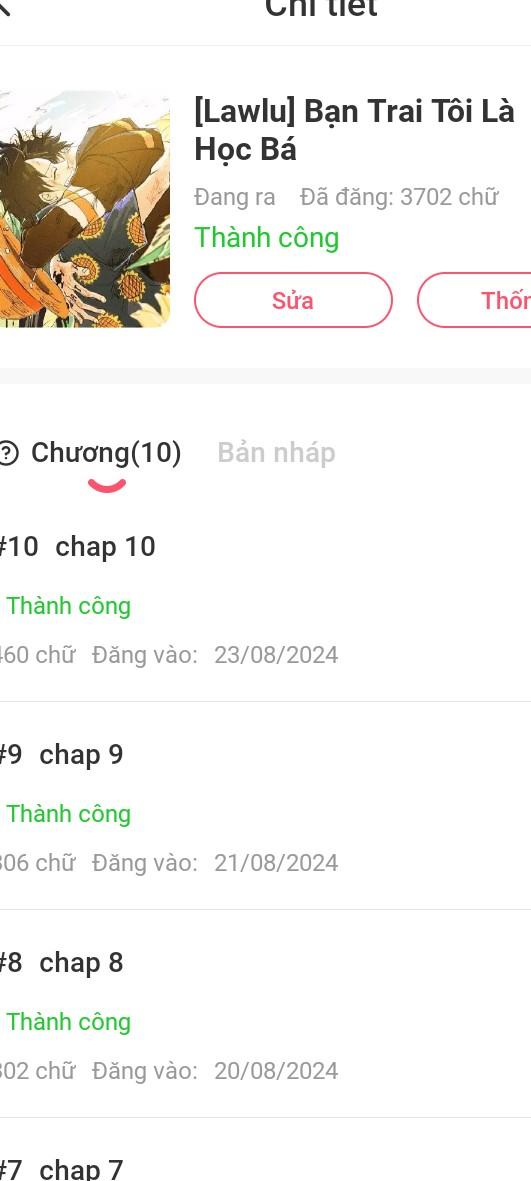Select the Chương(10) tab
Image resolution: width=531 pixels, height=1181 pixels.
105,453
